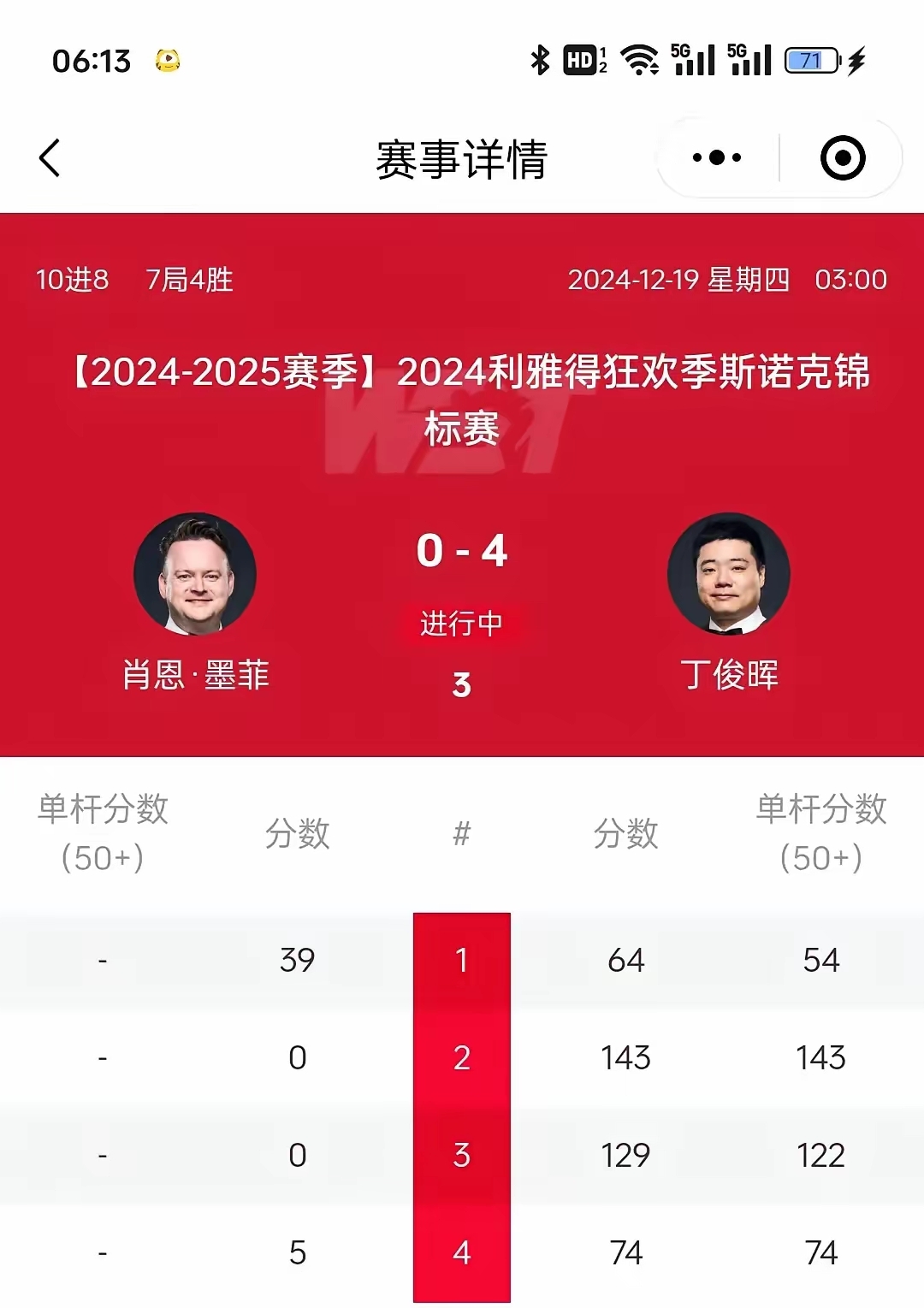This screenshot has height=1308, width=924.
Task: Tap the 进行中 live status badge
Action: click(462, 625)
